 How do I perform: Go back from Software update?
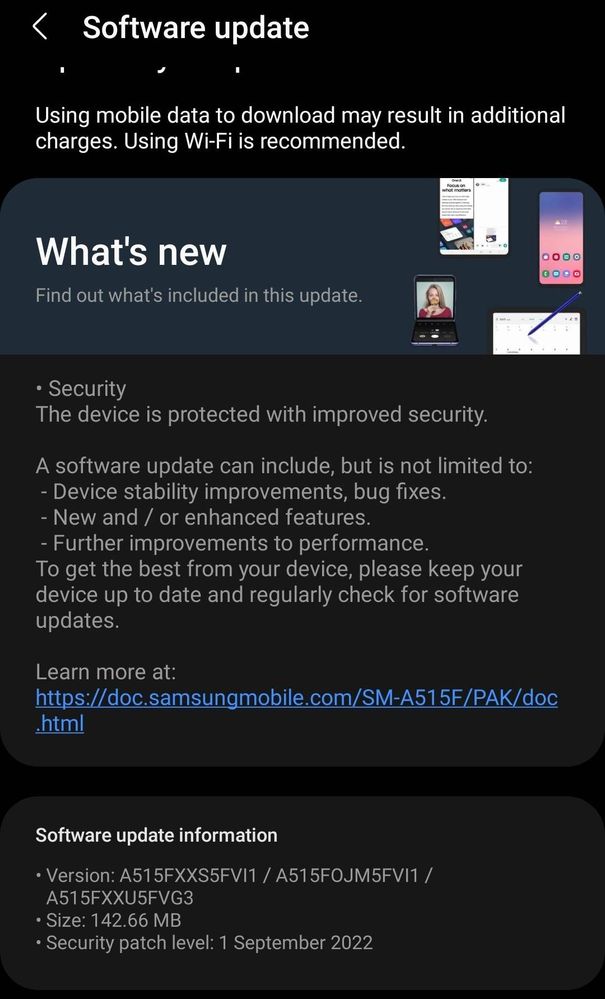pyautogui.click(x=40, y=27)
